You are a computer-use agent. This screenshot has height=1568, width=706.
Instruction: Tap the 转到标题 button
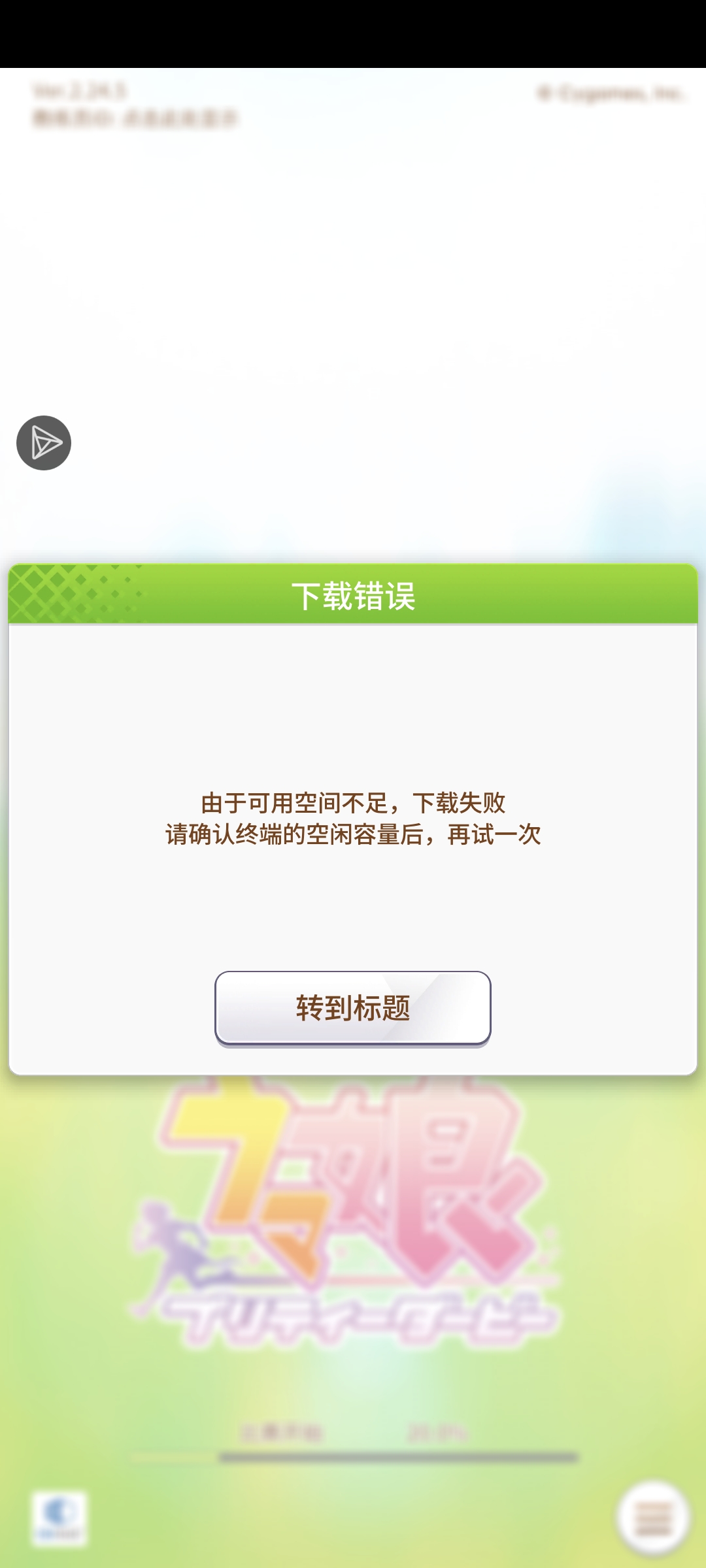353,1007
